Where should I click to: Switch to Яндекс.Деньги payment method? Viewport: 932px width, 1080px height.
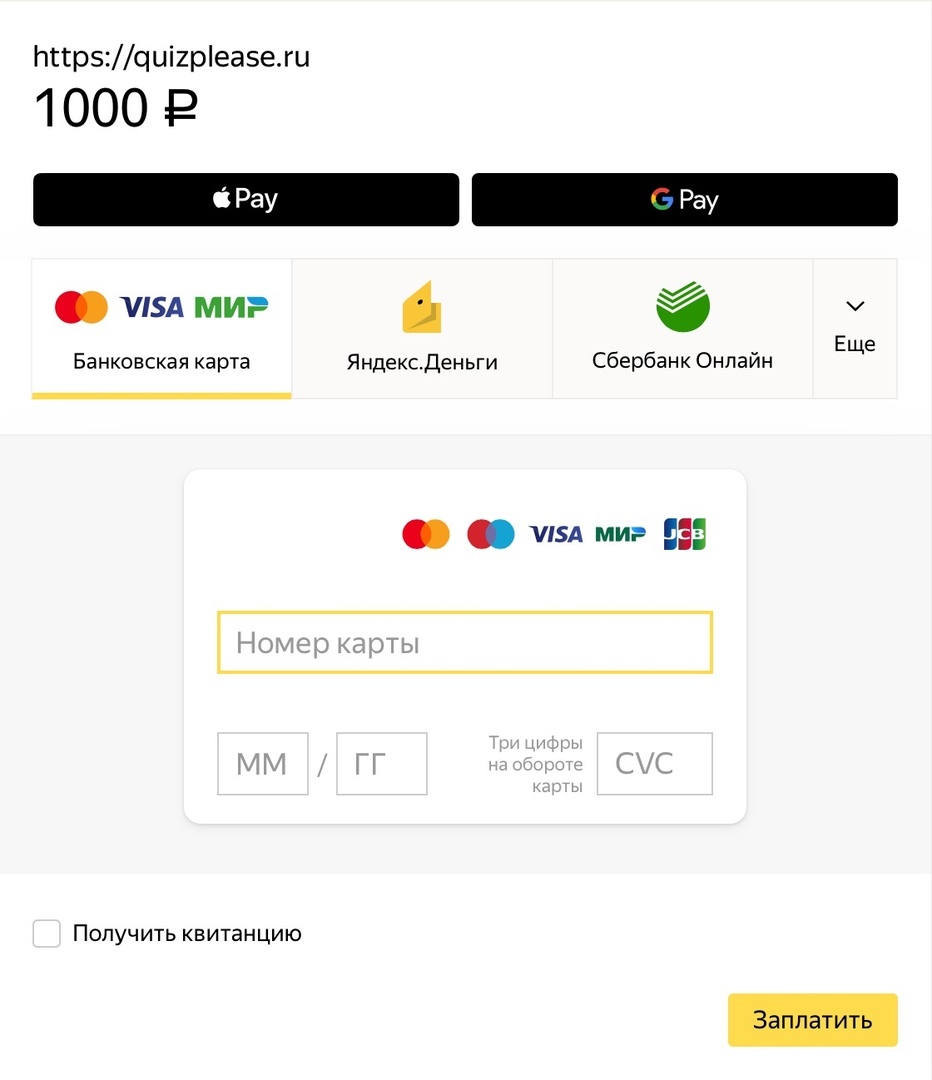(422, 330)
